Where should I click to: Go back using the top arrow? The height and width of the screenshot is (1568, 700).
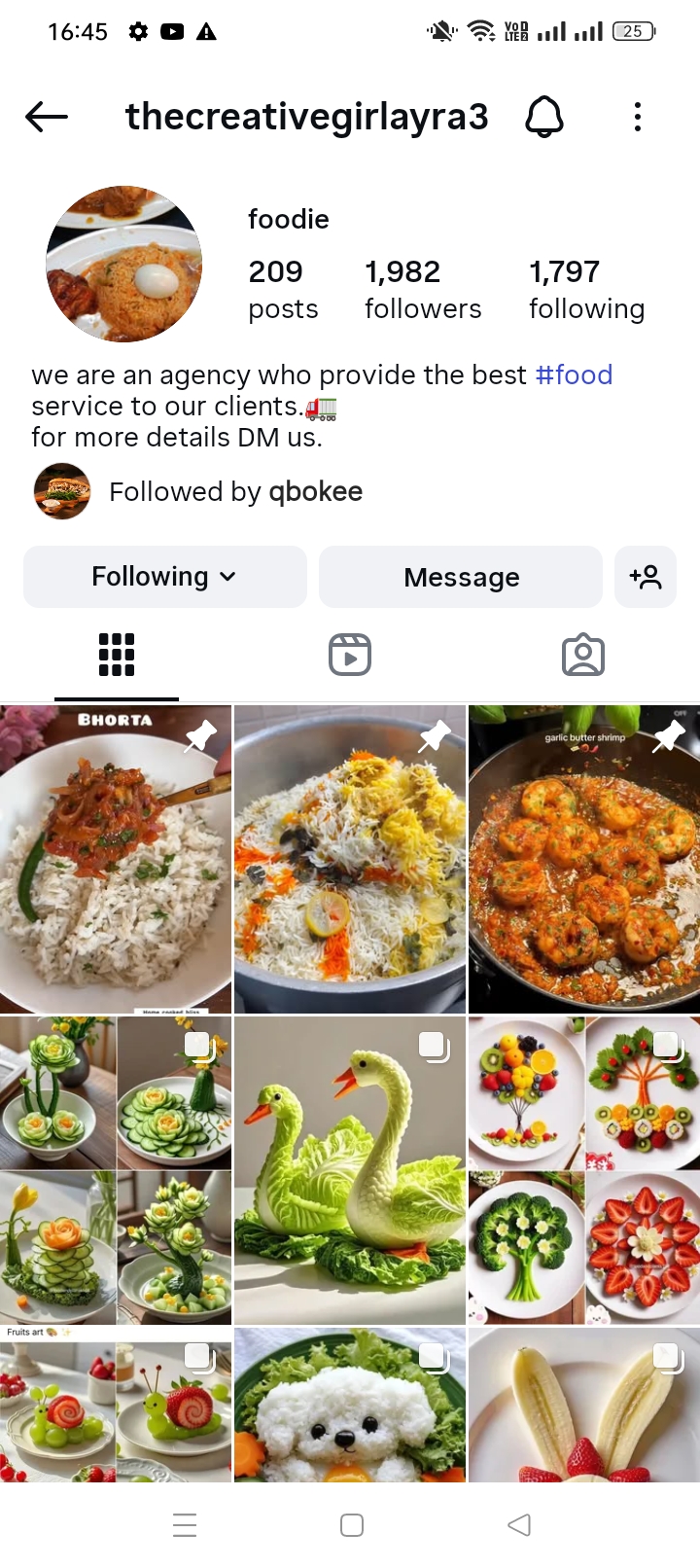coord(46,118)
